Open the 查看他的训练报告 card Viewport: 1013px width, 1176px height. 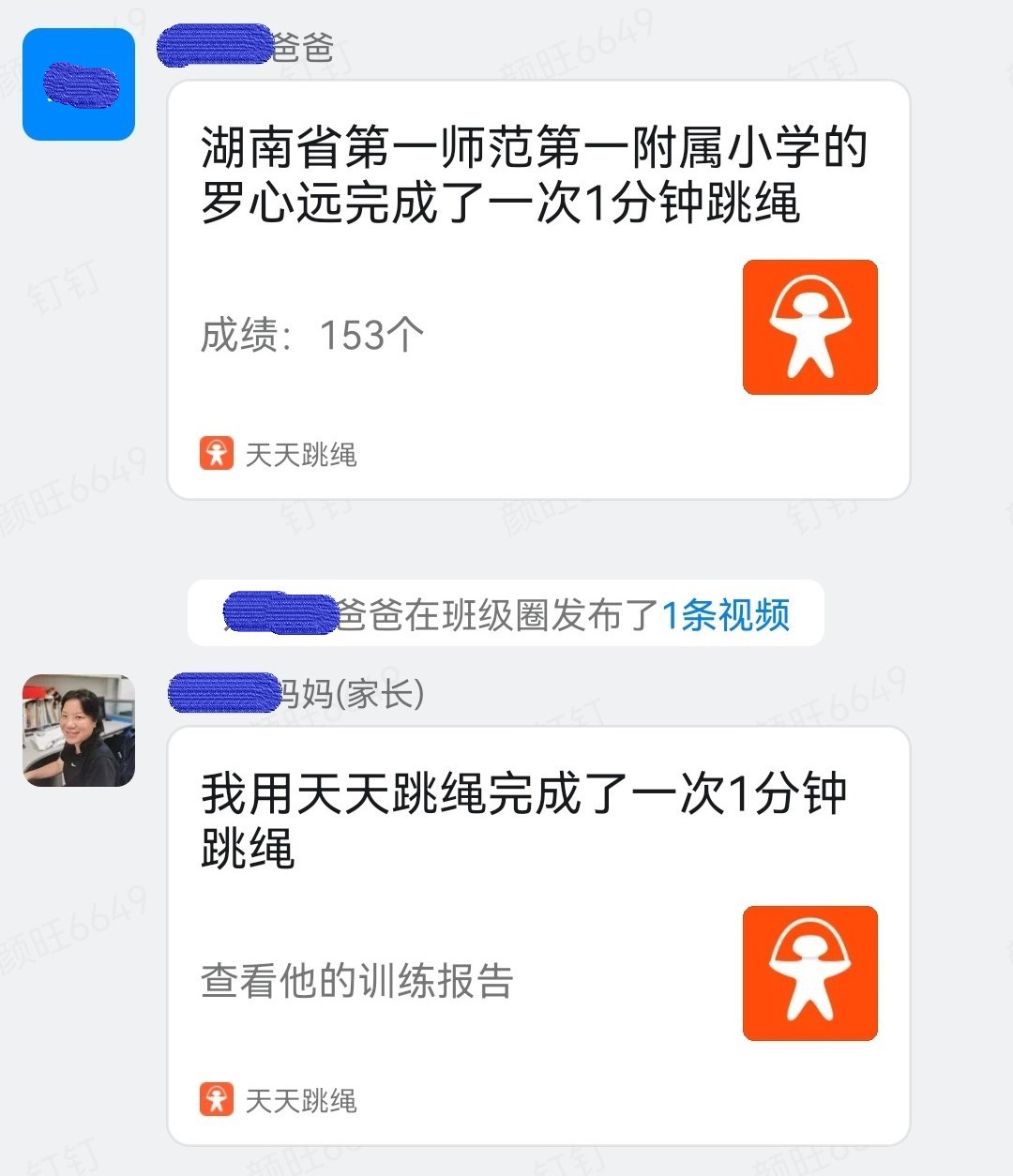coord(537,936)
